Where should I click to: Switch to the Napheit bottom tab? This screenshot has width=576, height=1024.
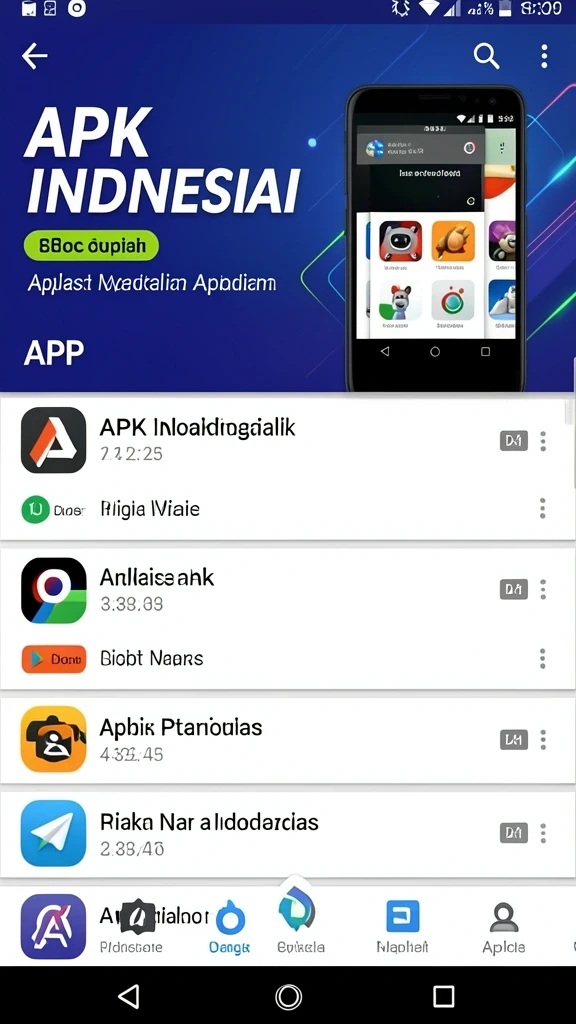[x=402, y=926]
